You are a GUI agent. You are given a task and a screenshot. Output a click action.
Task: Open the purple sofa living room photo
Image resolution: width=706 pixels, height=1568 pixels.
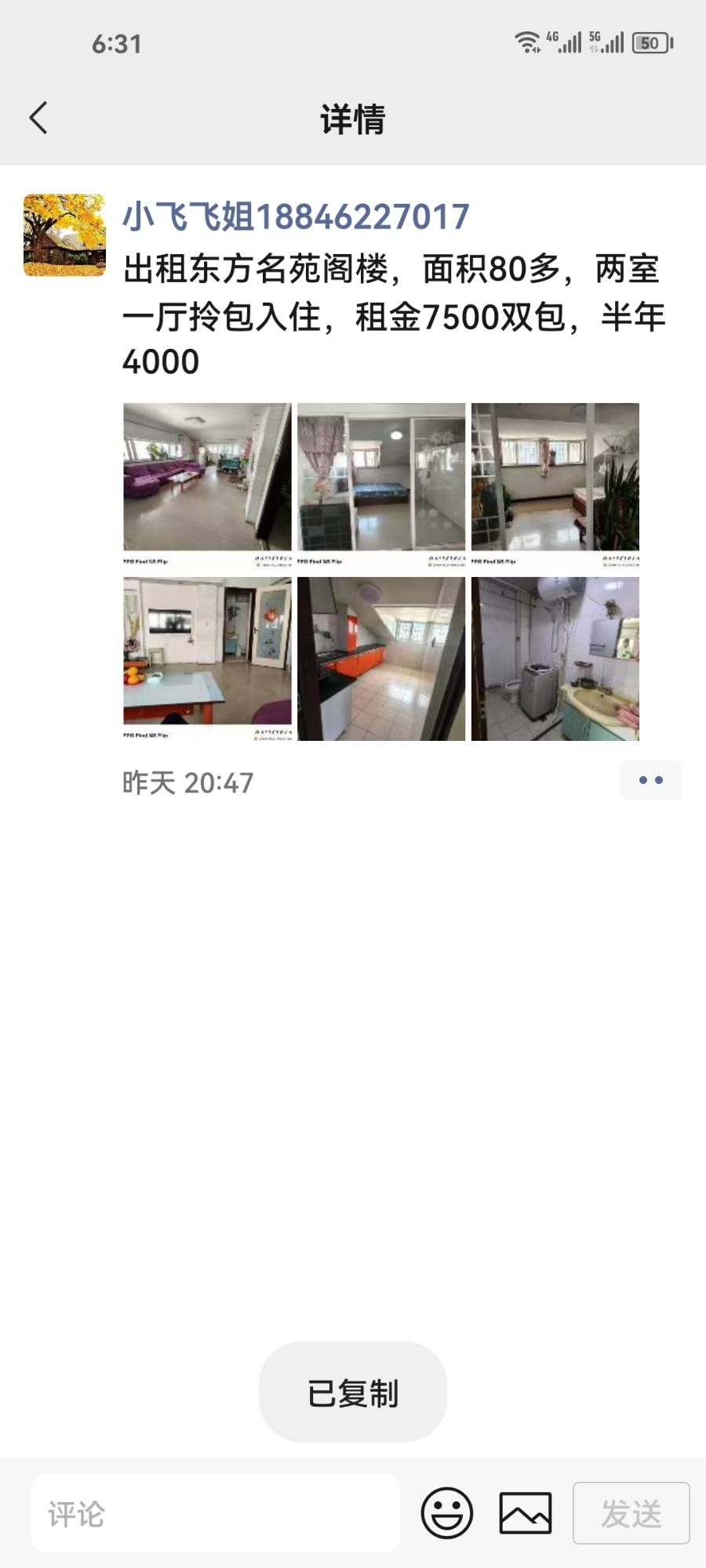pos(207,485)
